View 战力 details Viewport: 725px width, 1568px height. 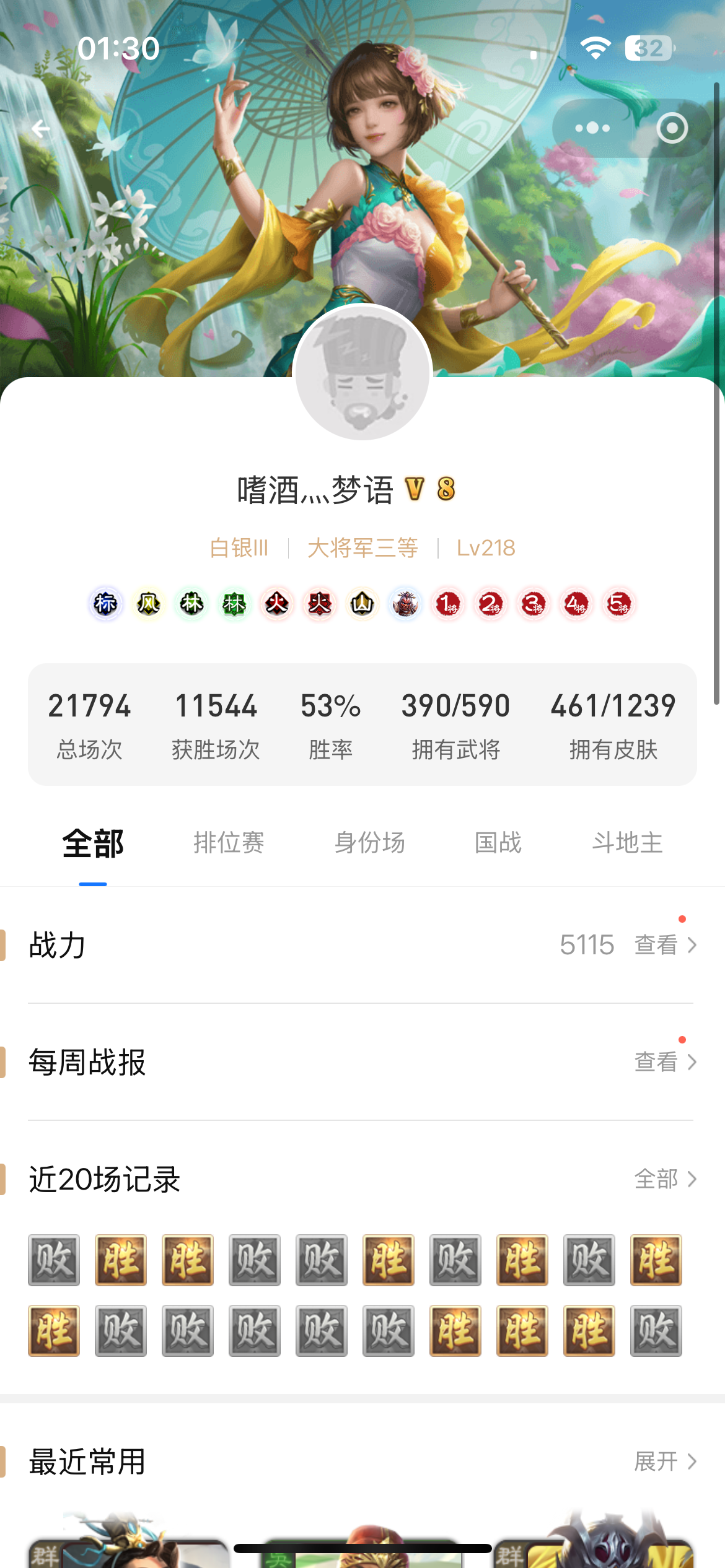666,945
